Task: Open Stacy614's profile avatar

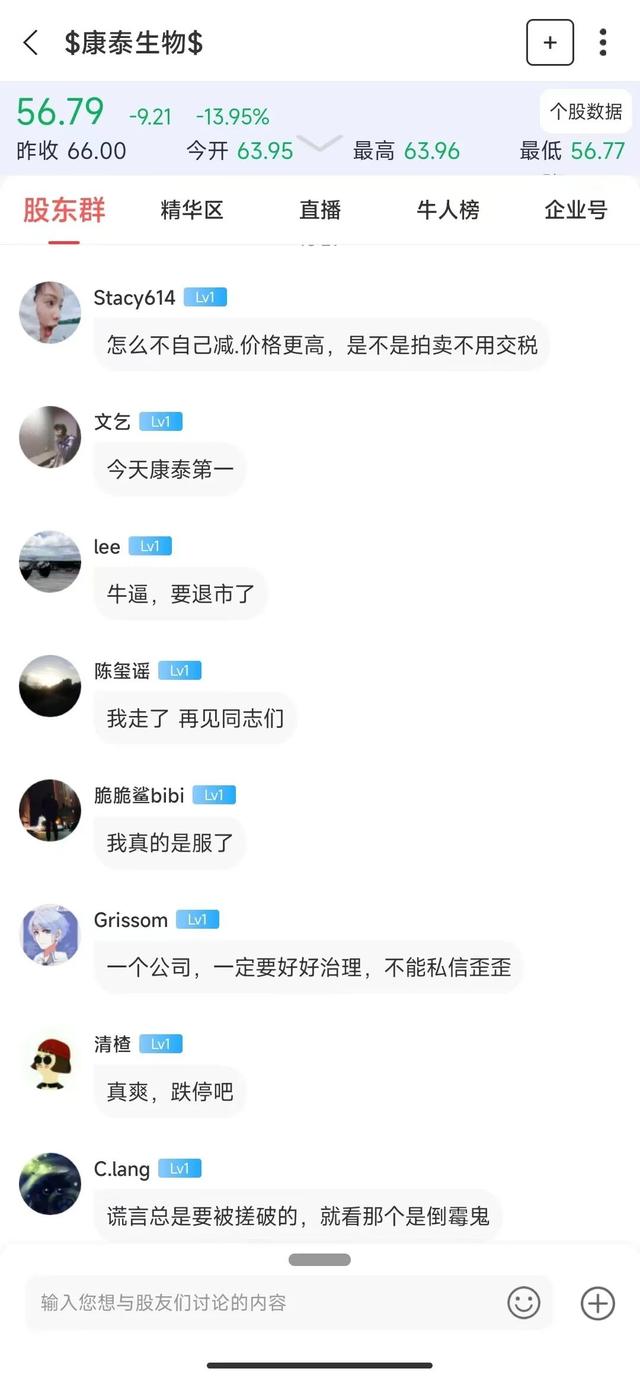Action: pyautogui.click(x=50, y=312)
